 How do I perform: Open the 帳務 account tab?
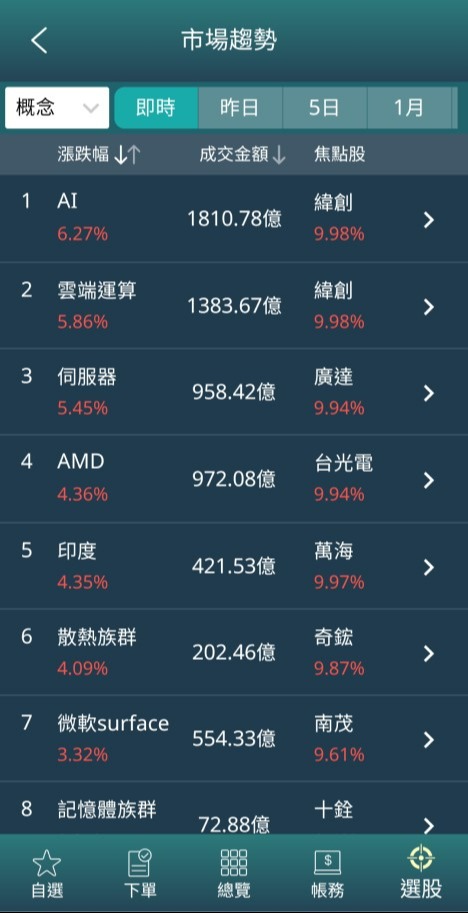[x=327, y=873]
